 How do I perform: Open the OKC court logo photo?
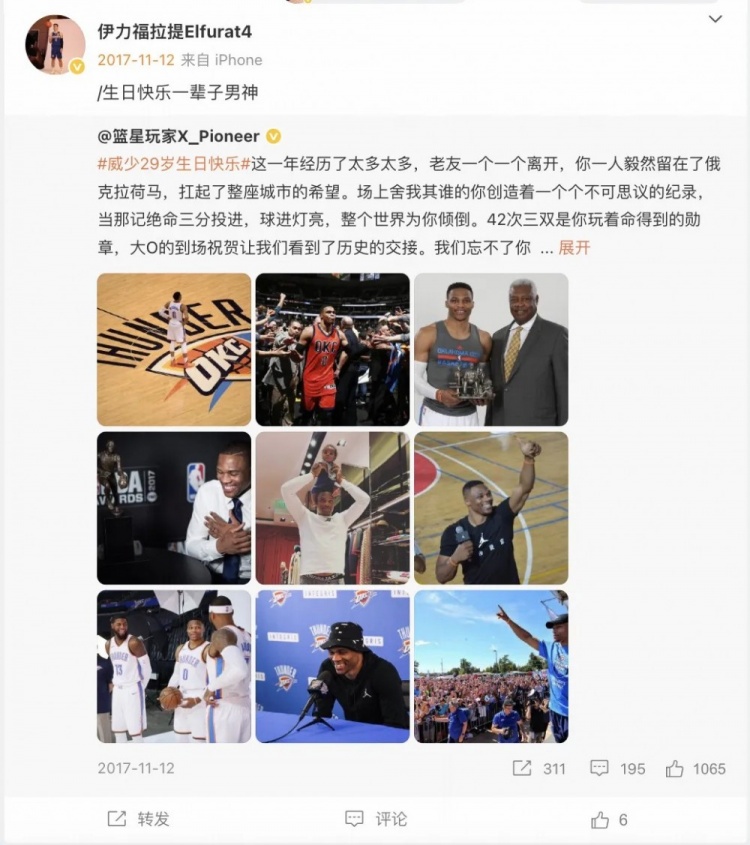pyautogui.click(x=174, y=350)
